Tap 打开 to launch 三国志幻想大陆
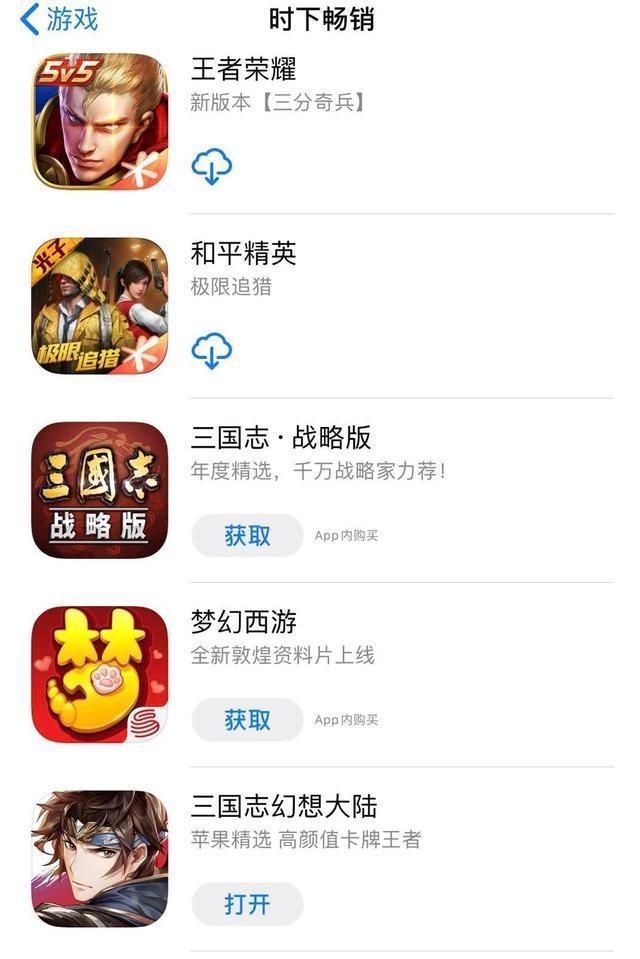Viewport: 640px width, 959px height. pyautogui.click(x=247, y=904)
